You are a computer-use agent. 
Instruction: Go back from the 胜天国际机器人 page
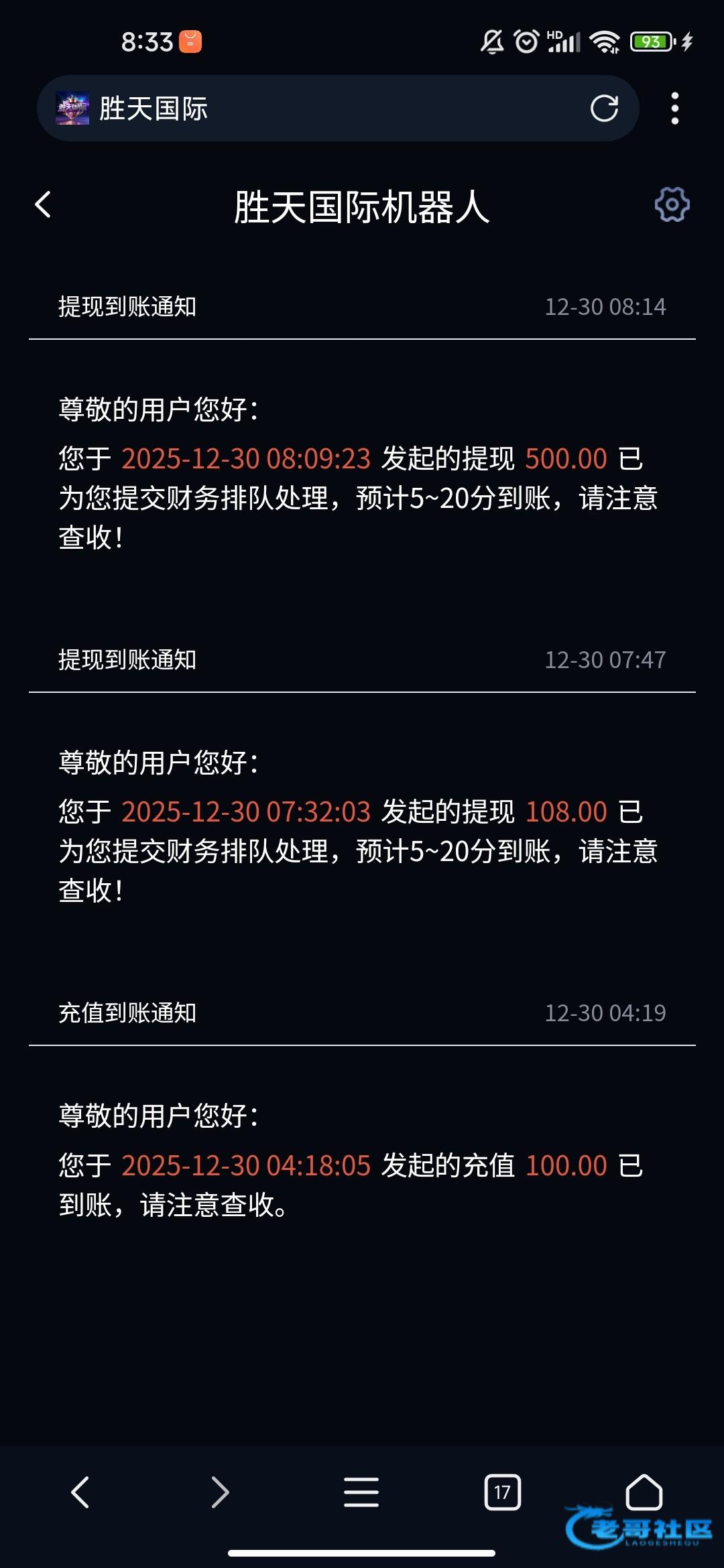(43, 205)
